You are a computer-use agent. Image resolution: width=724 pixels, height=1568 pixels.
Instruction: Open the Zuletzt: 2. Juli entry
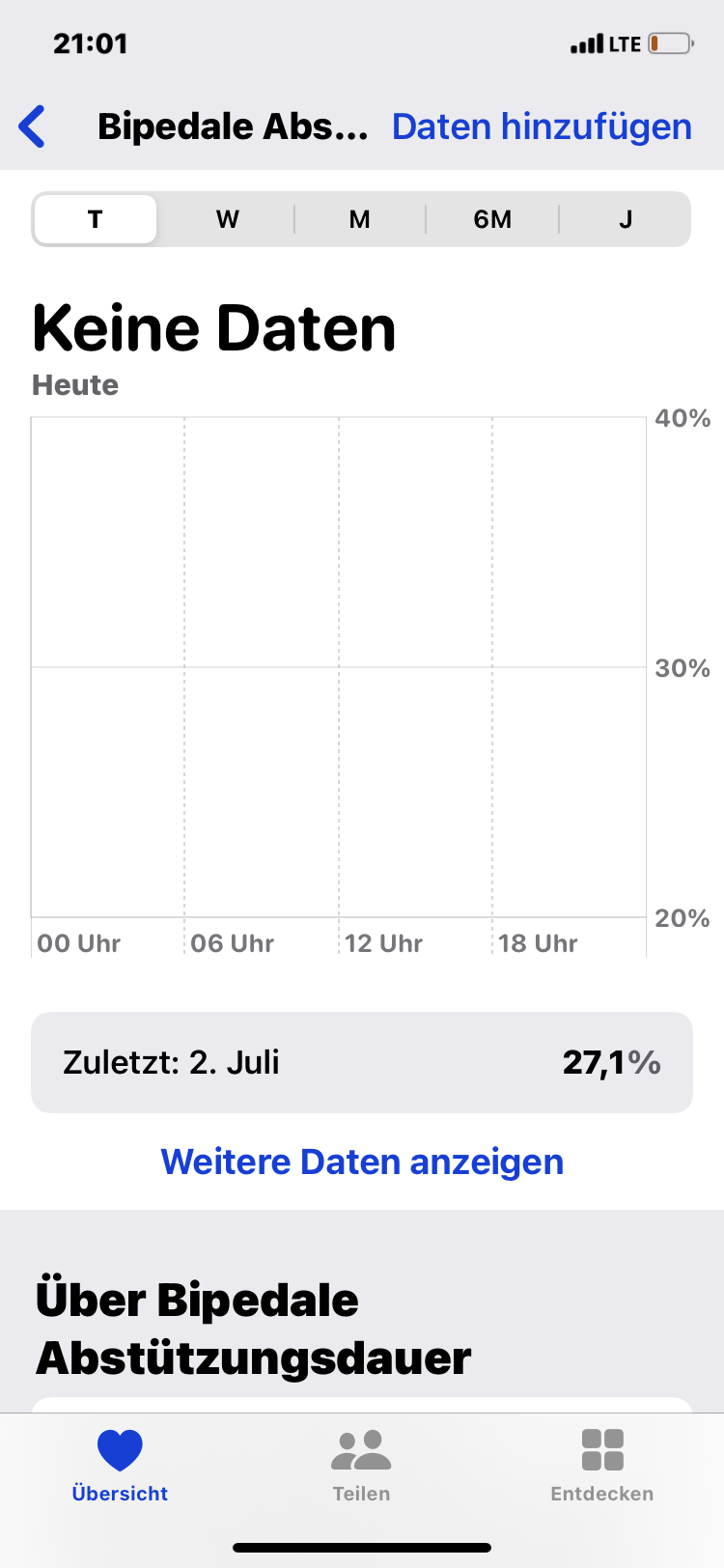362,1062
